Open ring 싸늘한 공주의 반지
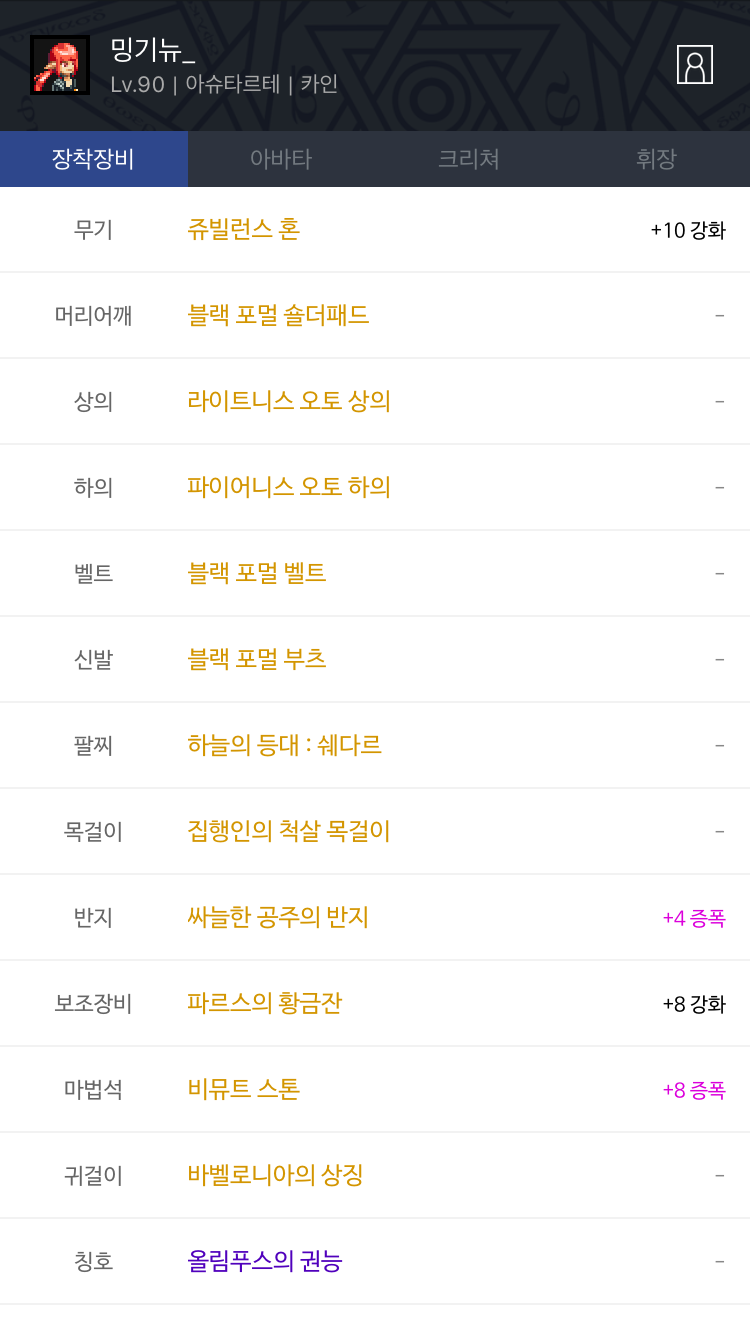This screenshot has height=1334, width=750. [x=278, y=918]
